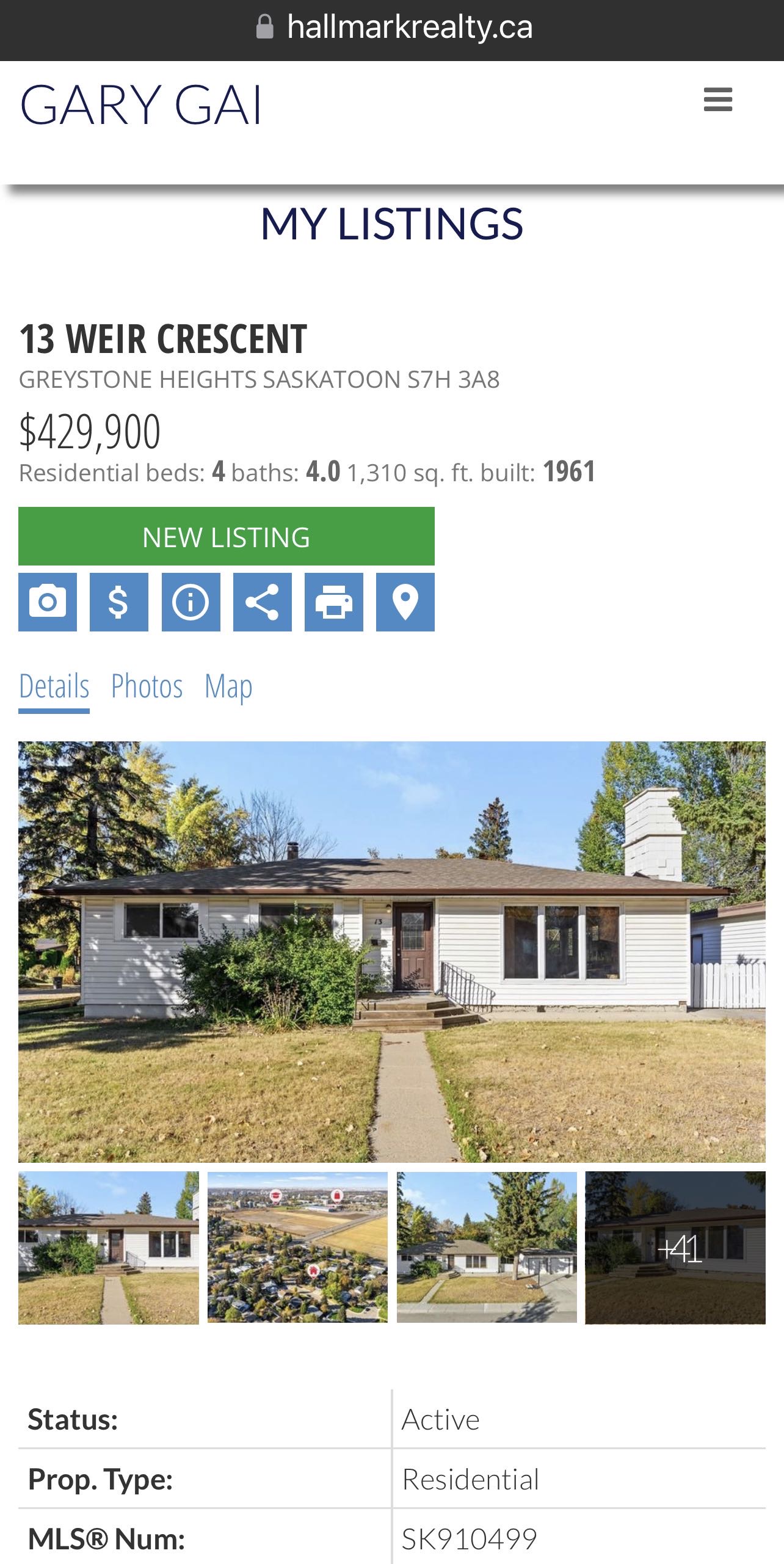Open the dollar sign mortgage calculator
This screenshot has height=1564, width=784.
point(119,602)
